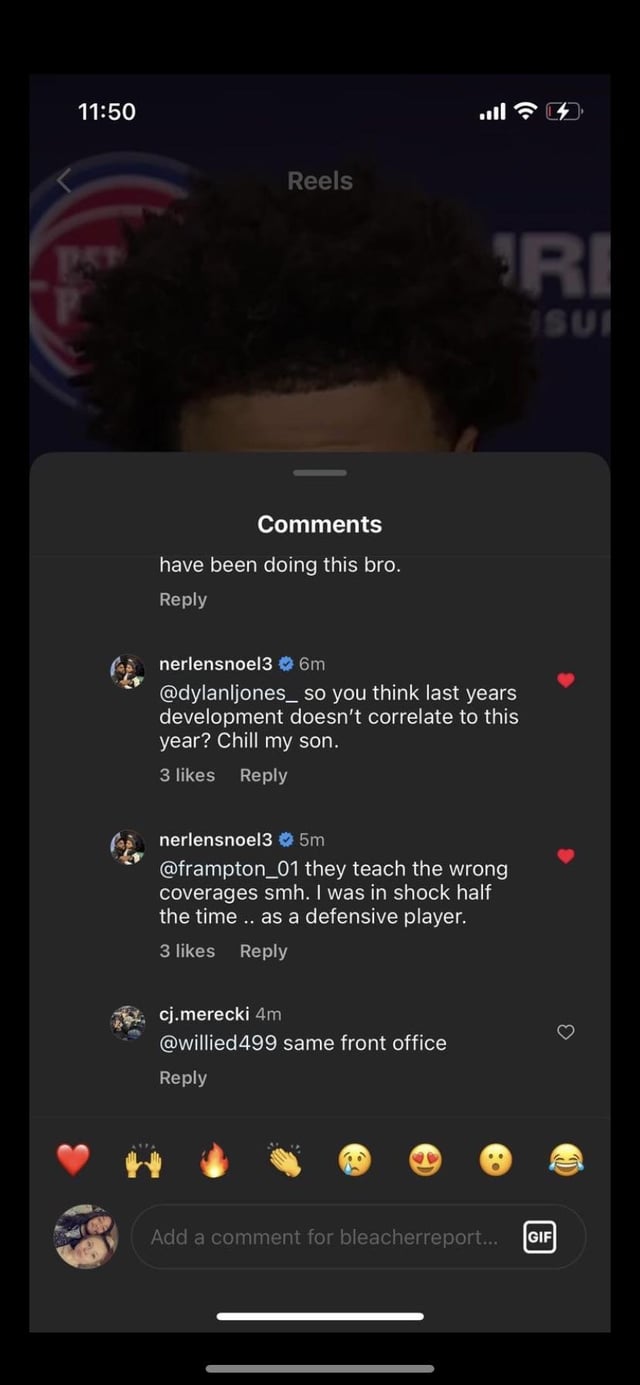This screenshot has width=640, height=1385.
Task: Insert the heart eyes emoji
Action: pos(425,1160)
